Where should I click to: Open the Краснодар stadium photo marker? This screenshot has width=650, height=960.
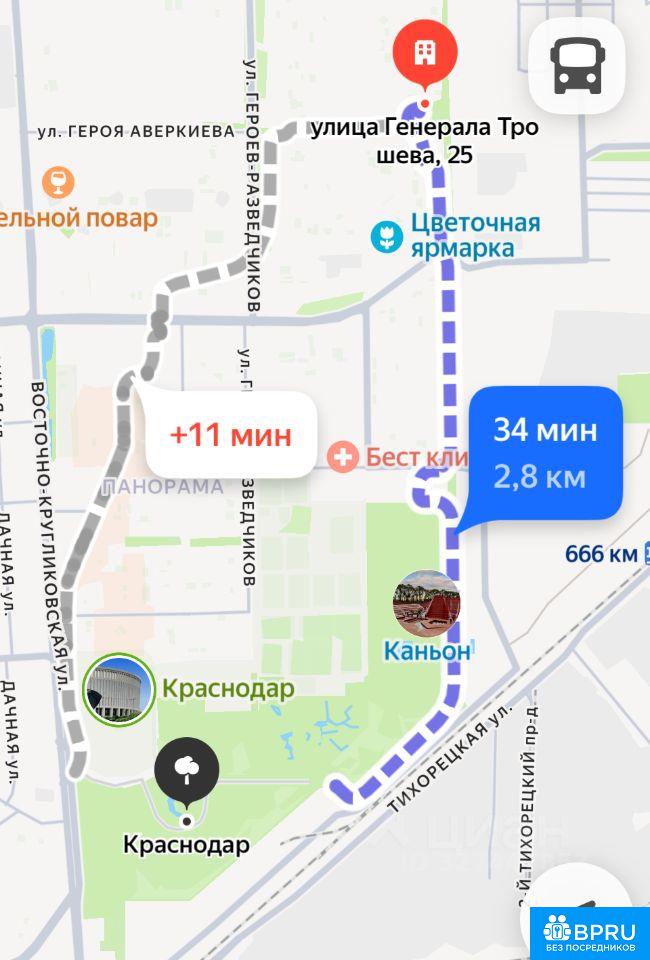click(x=119, y=688)
